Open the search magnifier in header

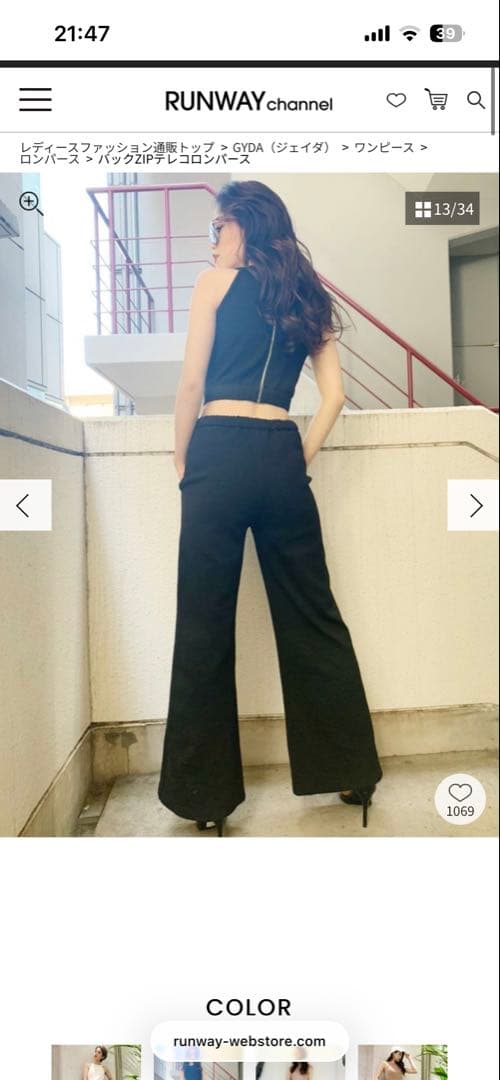[x=476, y=100]
